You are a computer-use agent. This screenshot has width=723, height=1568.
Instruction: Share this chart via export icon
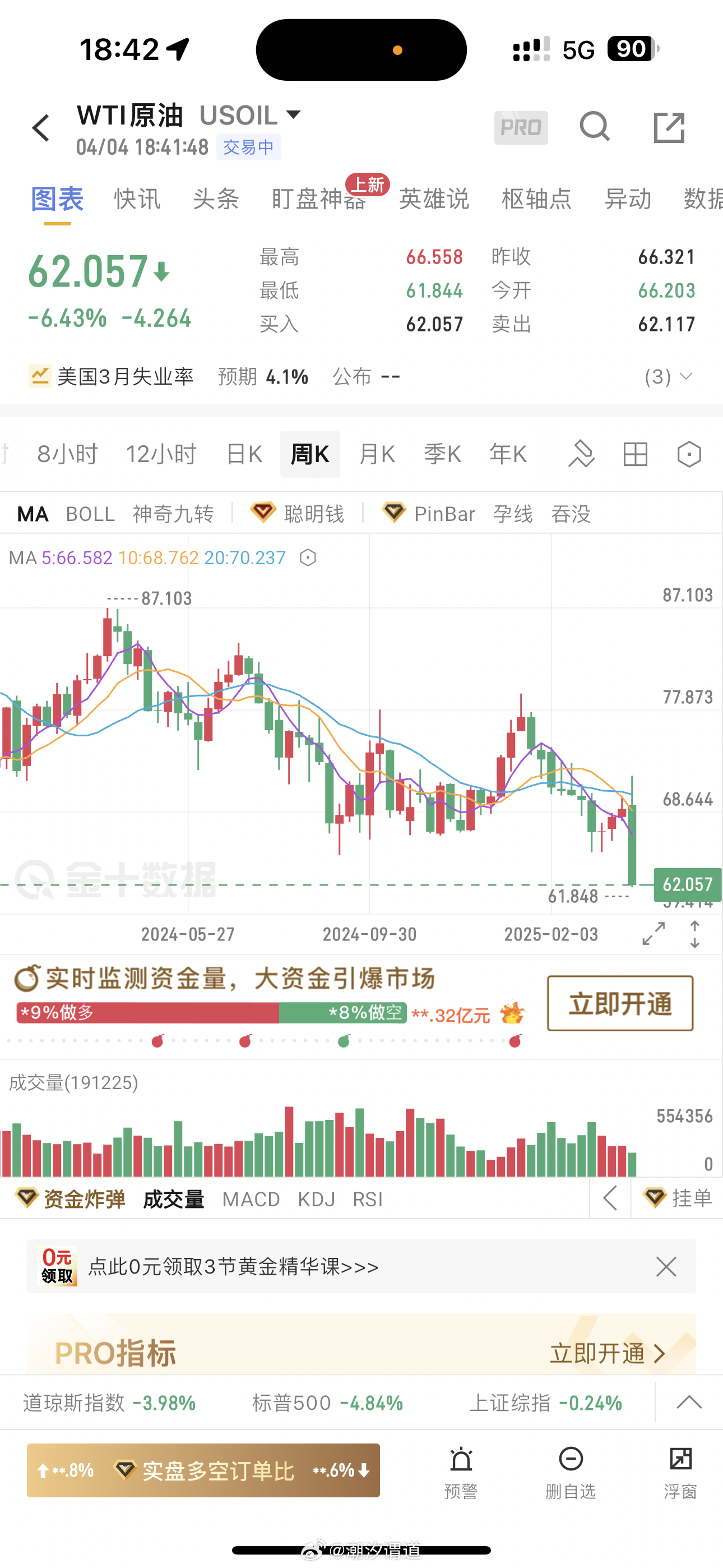coord(669,127)
